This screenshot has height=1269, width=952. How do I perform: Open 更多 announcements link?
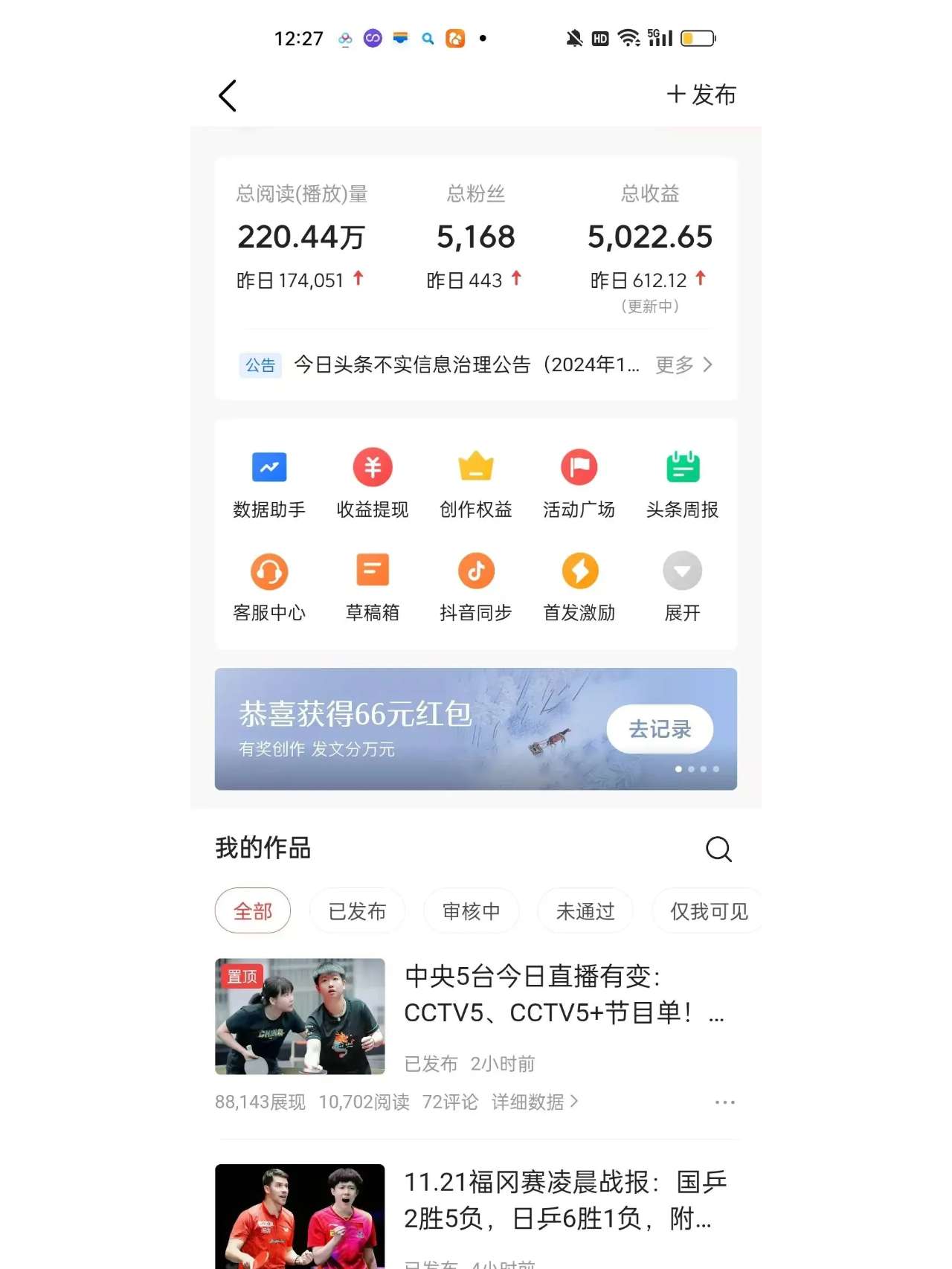[683, 364]
